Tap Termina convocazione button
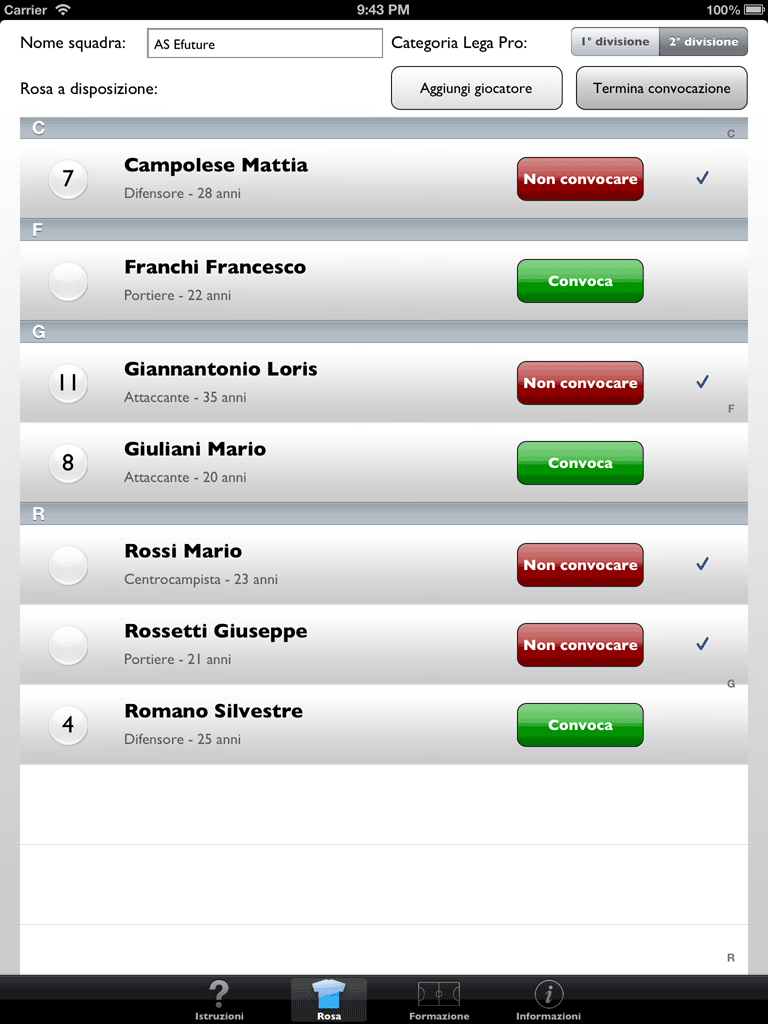This screenshot has width=768, height=1024. [661, 88]
